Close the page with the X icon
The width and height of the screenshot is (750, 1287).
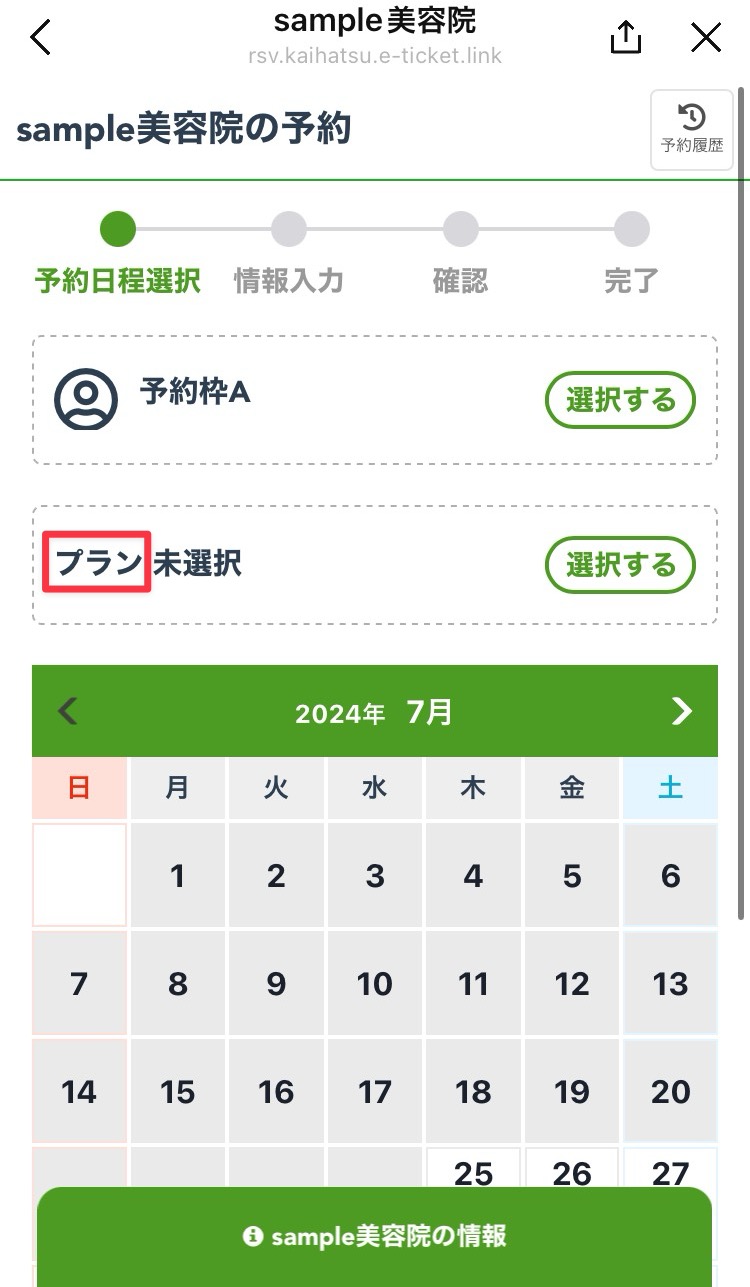706,36
